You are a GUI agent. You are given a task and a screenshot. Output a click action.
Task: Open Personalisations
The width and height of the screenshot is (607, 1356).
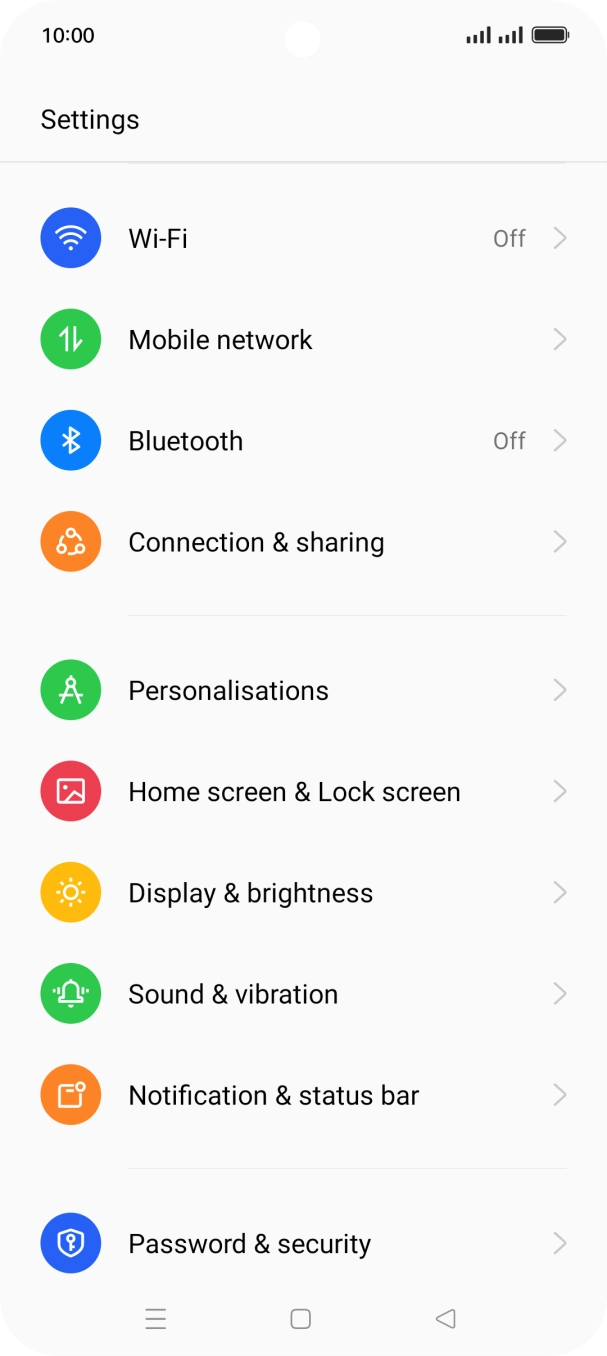point(303,691)
